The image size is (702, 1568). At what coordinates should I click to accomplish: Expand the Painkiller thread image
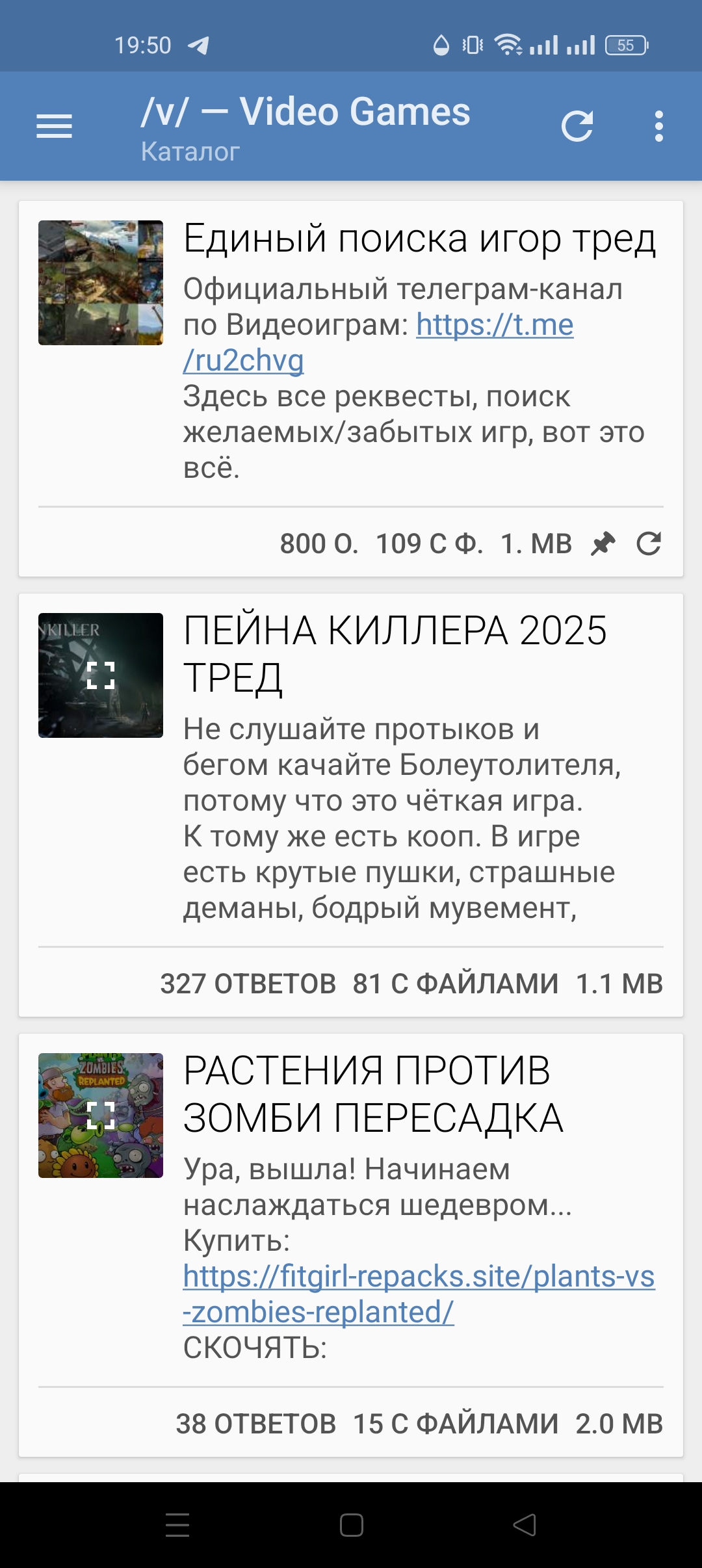pos(101,675)
